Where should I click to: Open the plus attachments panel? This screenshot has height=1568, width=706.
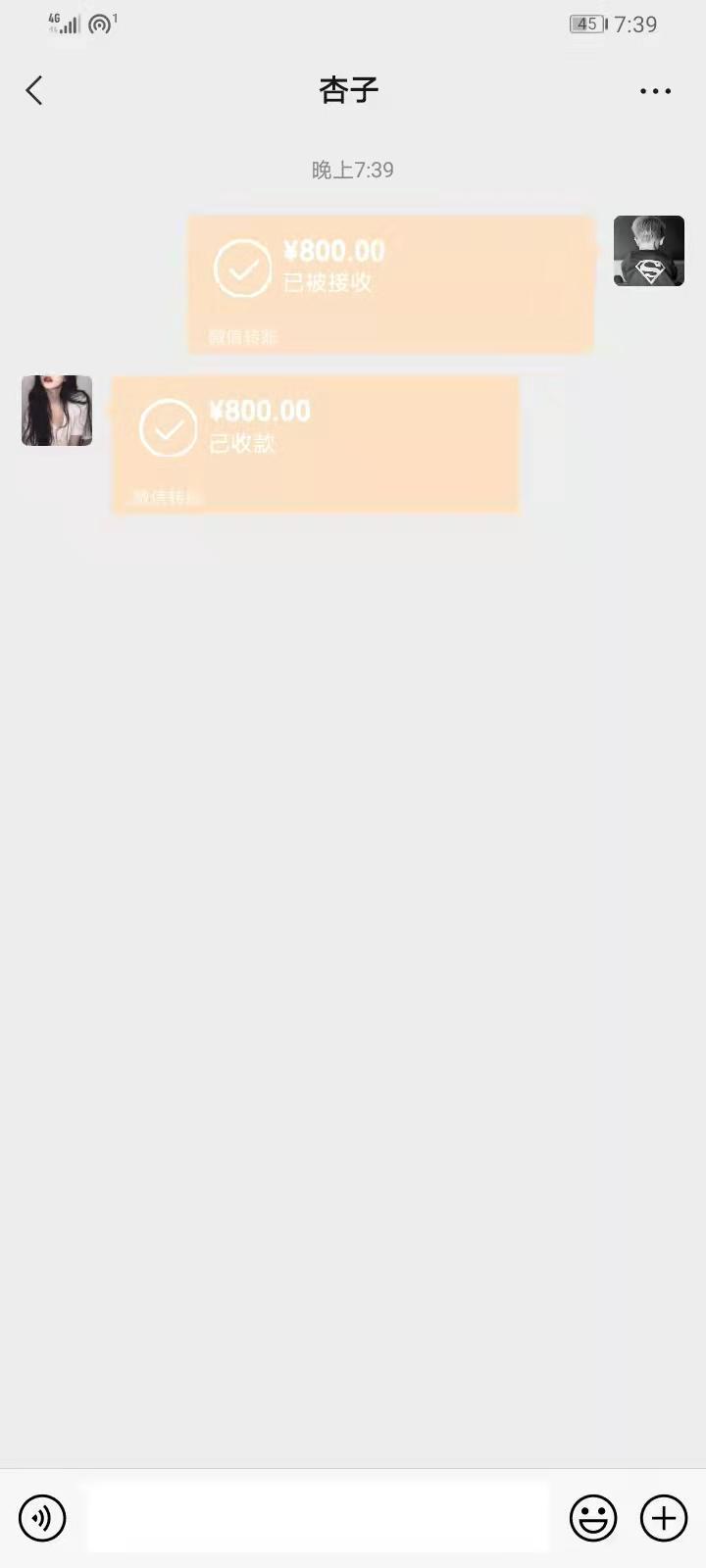664,1518
